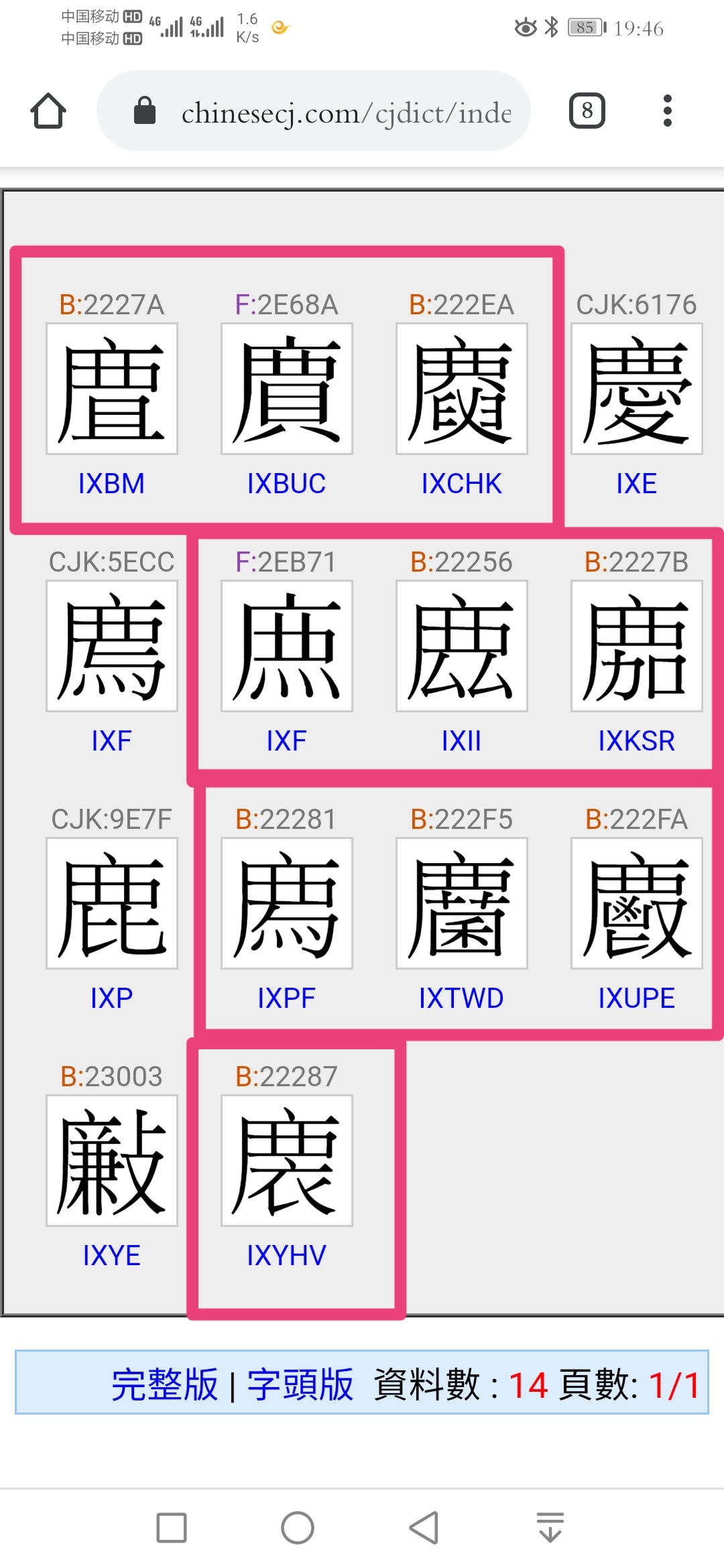Select the IXTWD code link
Image resolution: width=724 pixels, height=1568 pixels.
(461, 998)
